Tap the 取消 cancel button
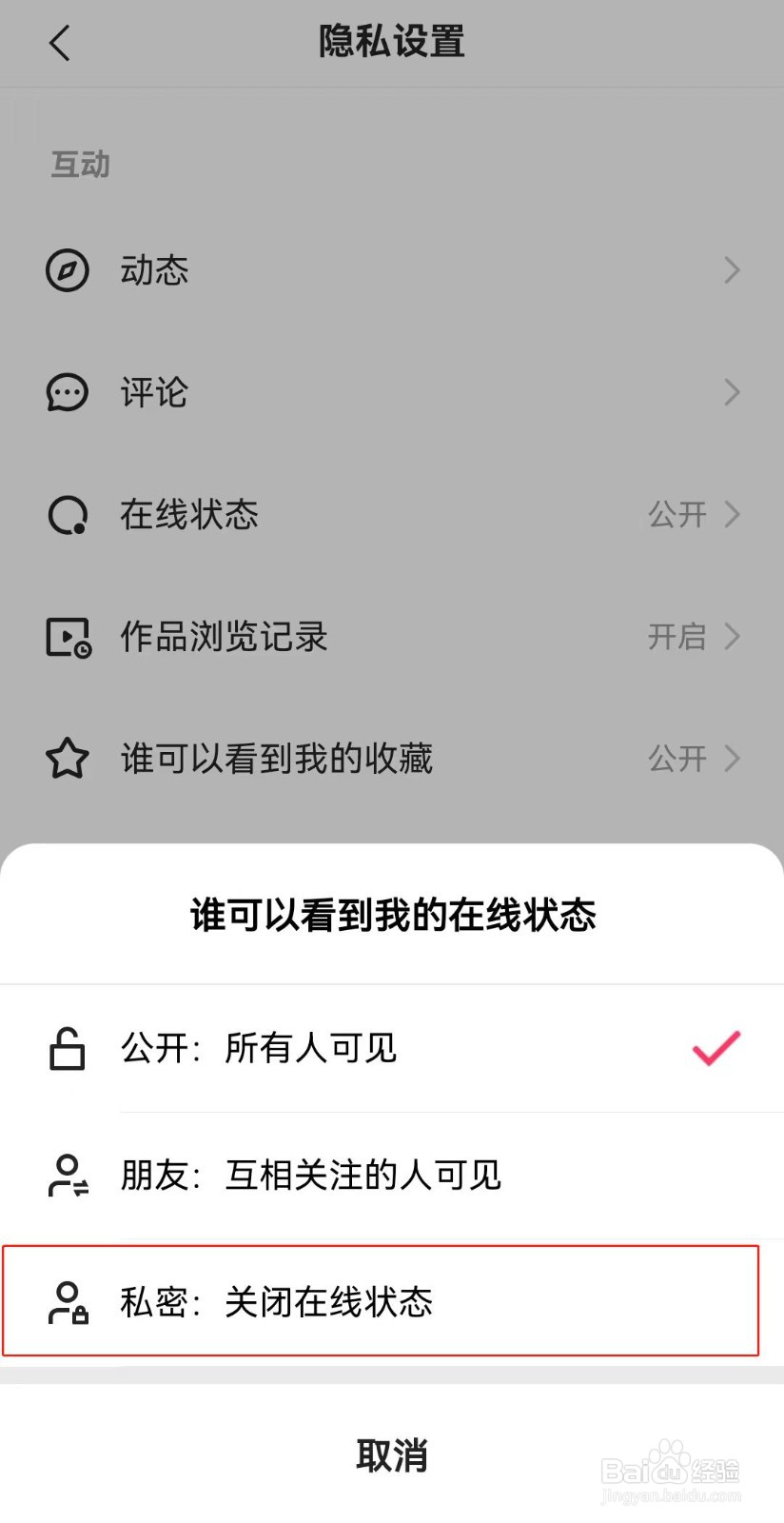The image size is (784, 1523). point(392,1454)
